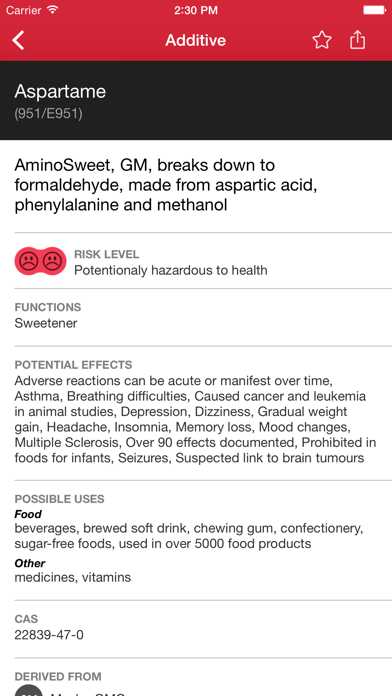Add Aspartame to favorites with the star
This screenshot has width=392, height=696.
pyautogui.click(x=322, y=40)
